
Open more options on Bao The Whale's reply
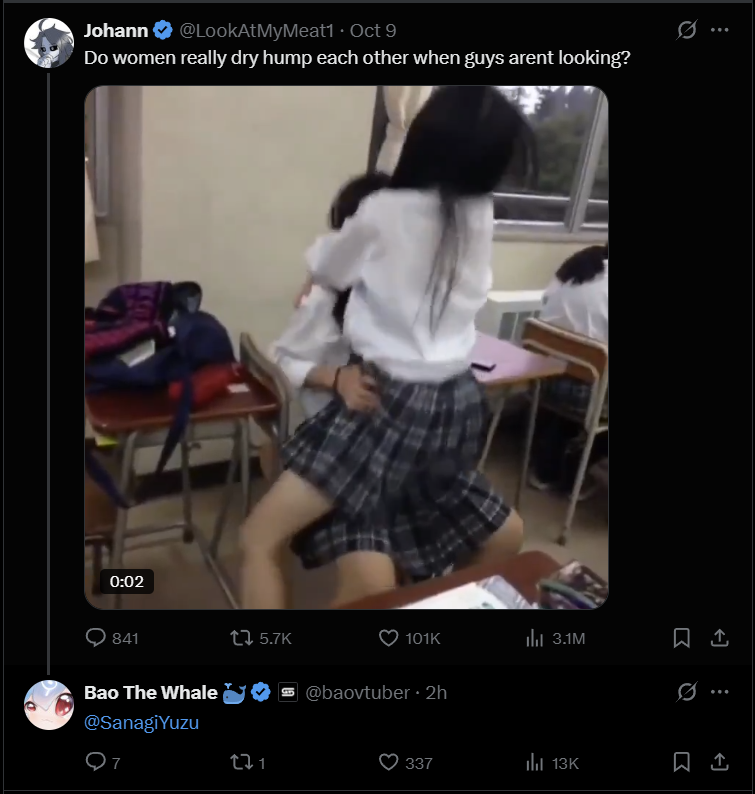[x=719, y=692]
